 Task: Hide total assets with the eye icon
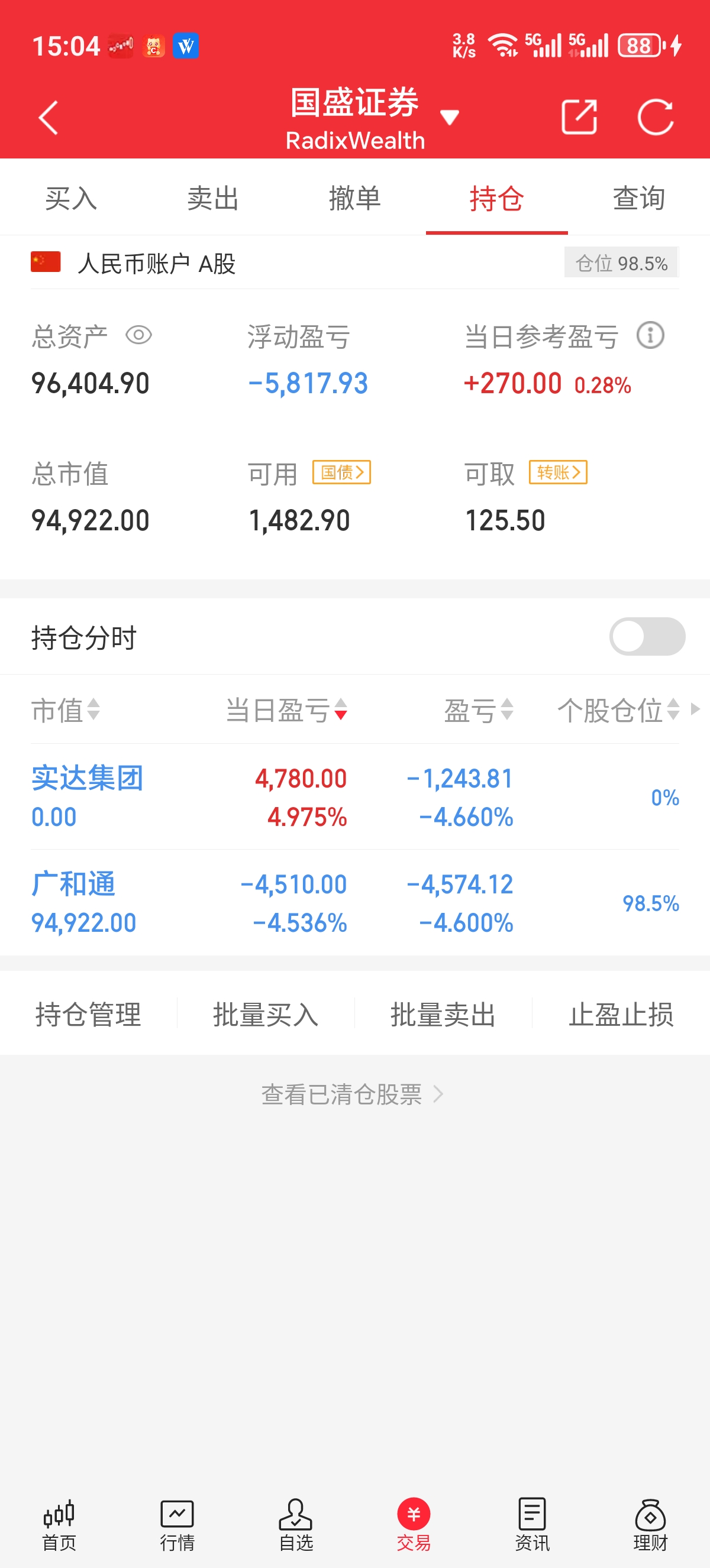tap(139, 335)
